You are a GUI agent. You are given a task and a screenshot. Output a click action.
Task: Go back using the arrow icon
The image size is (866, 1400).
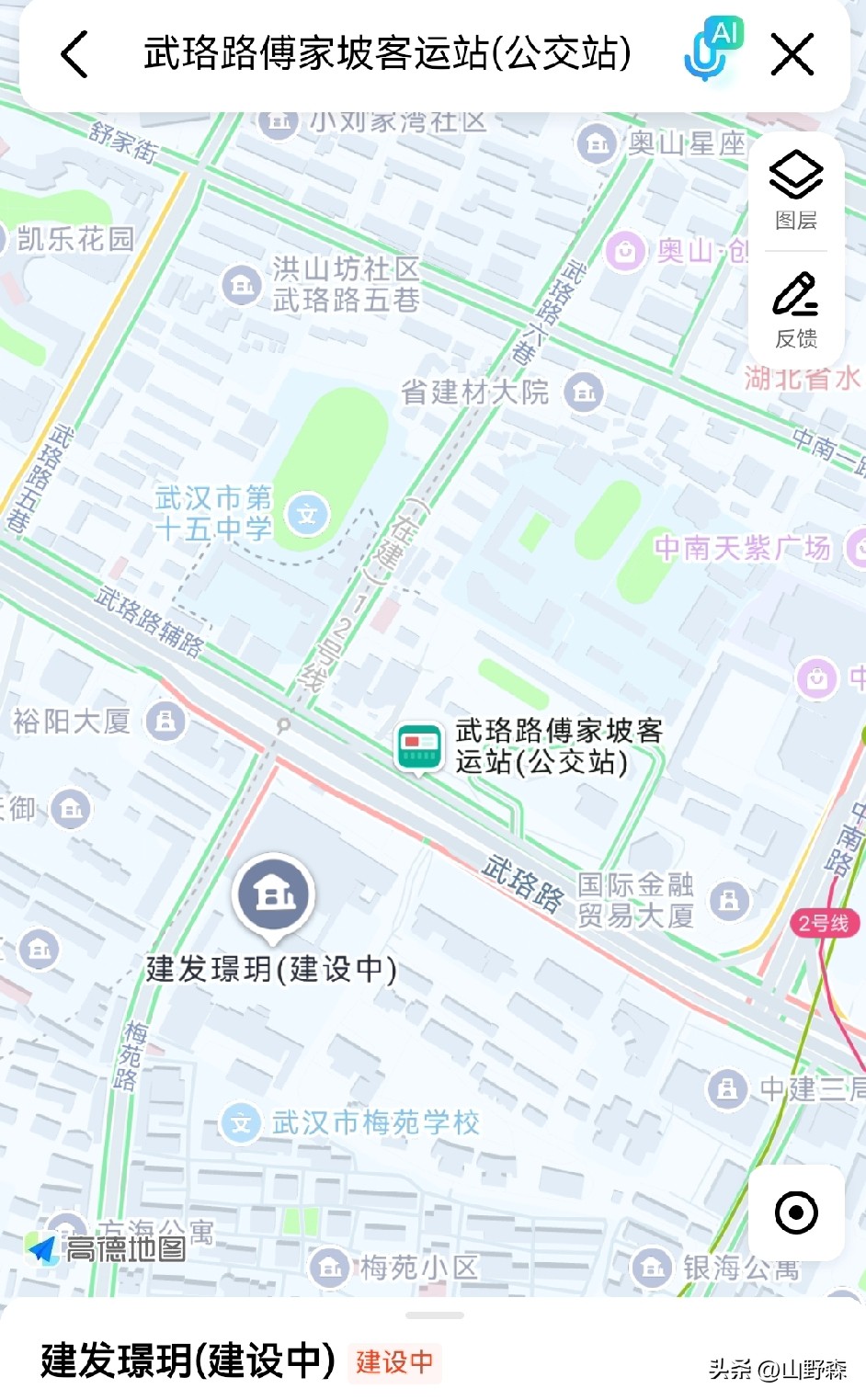click(75, 54)
